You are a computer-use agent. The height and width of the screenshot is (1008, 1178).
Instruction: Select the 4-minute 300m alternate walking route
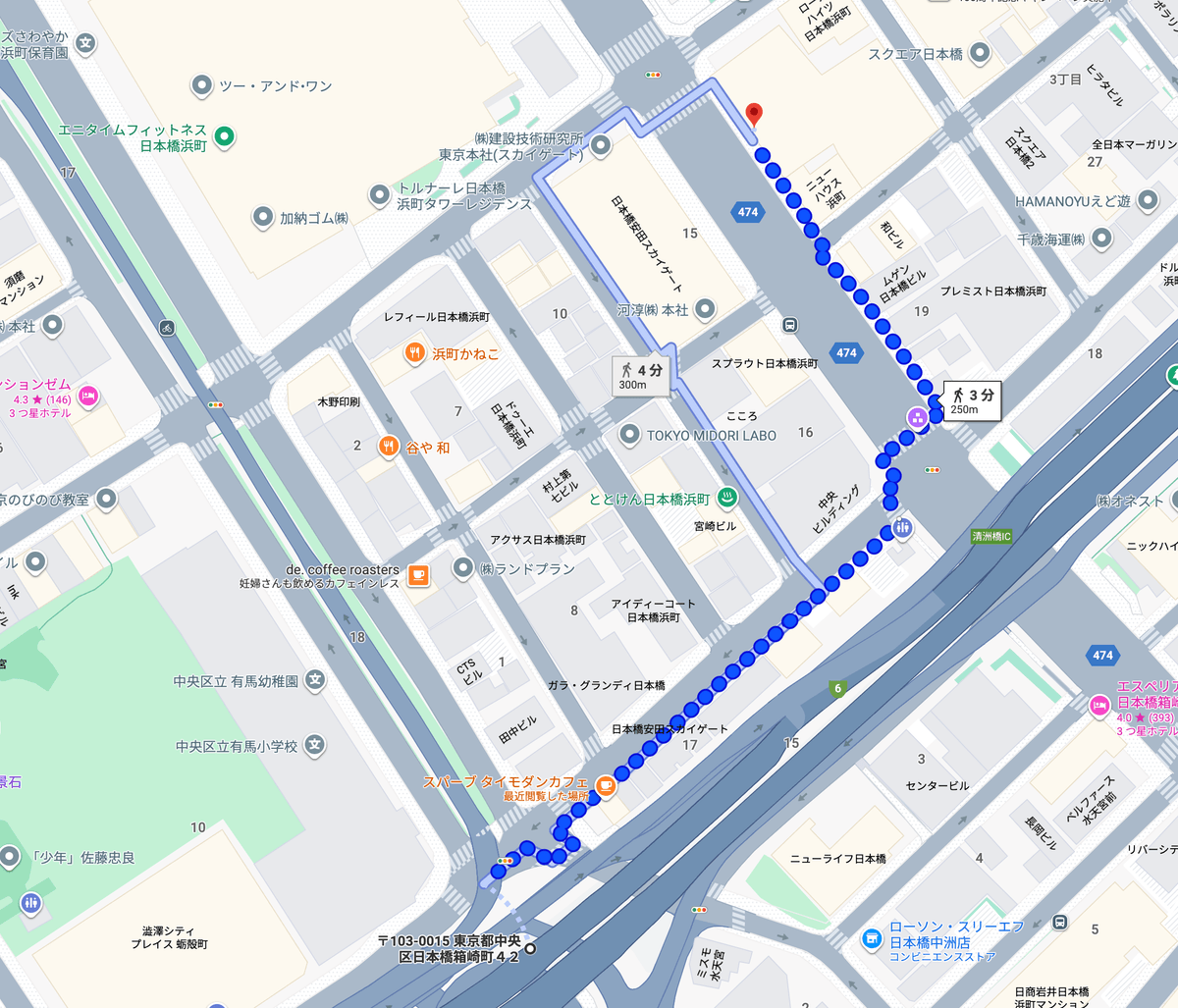[x=642, y=375]
